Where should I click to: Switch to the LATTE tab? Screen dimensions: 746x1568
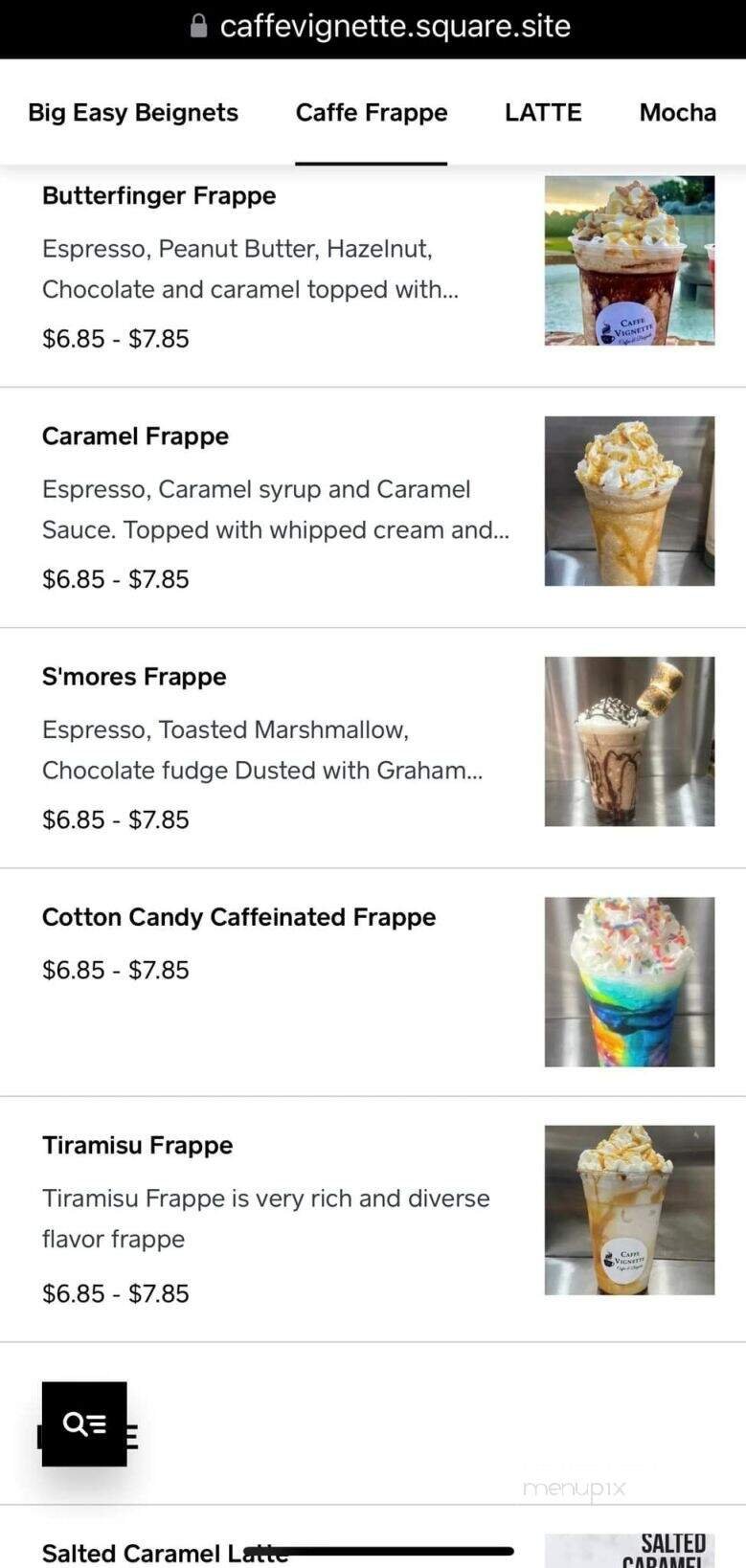pos(542,112)
